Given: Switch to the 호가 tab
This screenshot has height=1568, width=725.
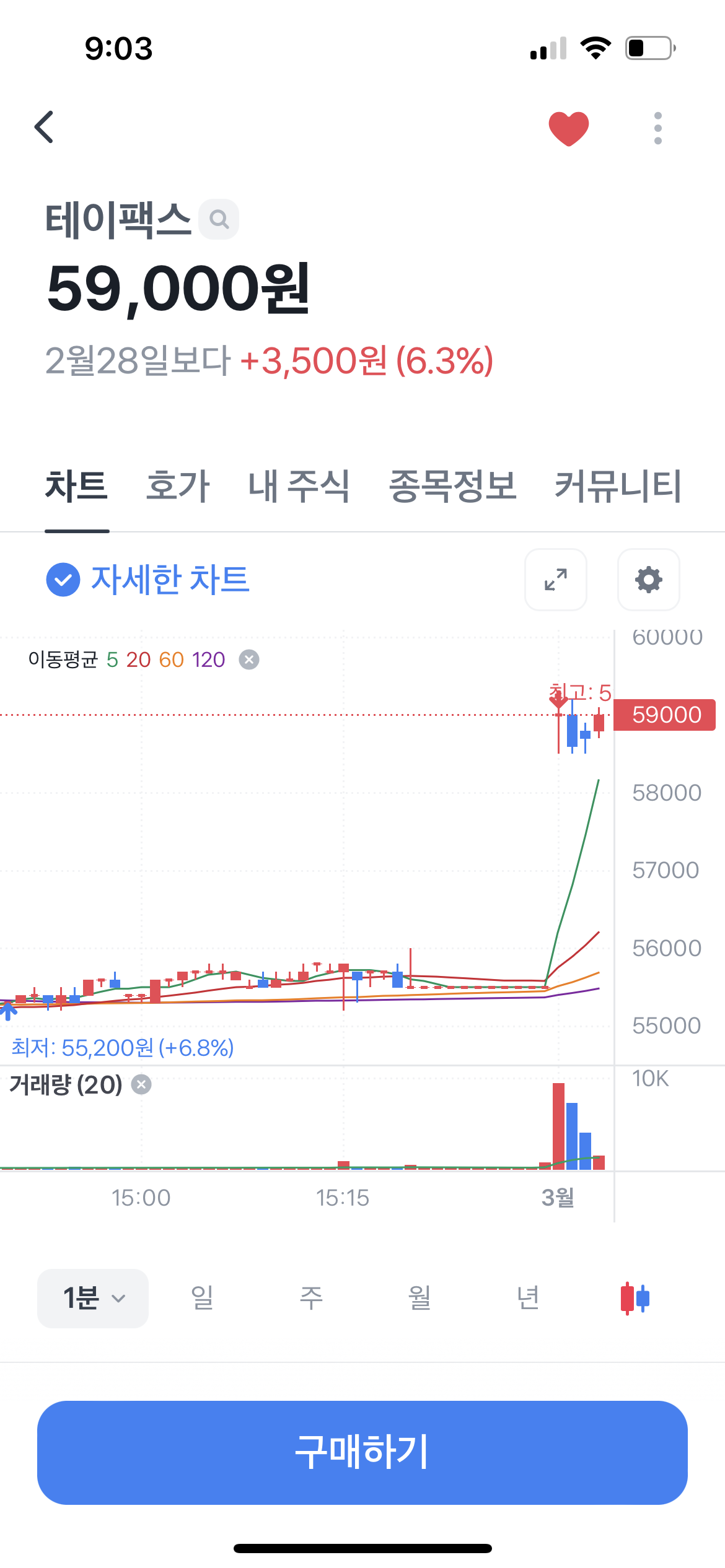Looking at the screenshot, I should click(x=178, y=486).
